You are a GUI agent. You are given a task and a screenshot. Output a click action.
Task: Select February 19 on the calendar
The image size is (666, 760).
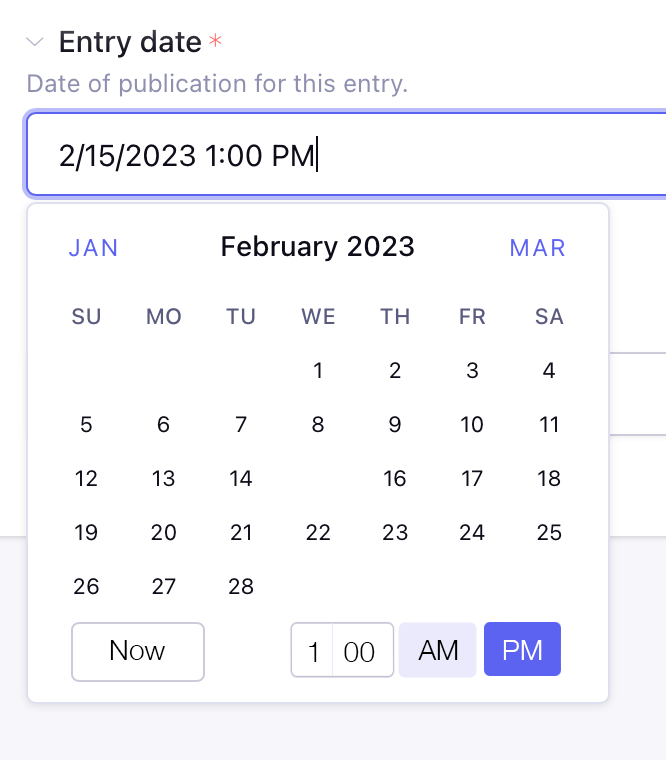pyautogui.click(x=86, y=533)
